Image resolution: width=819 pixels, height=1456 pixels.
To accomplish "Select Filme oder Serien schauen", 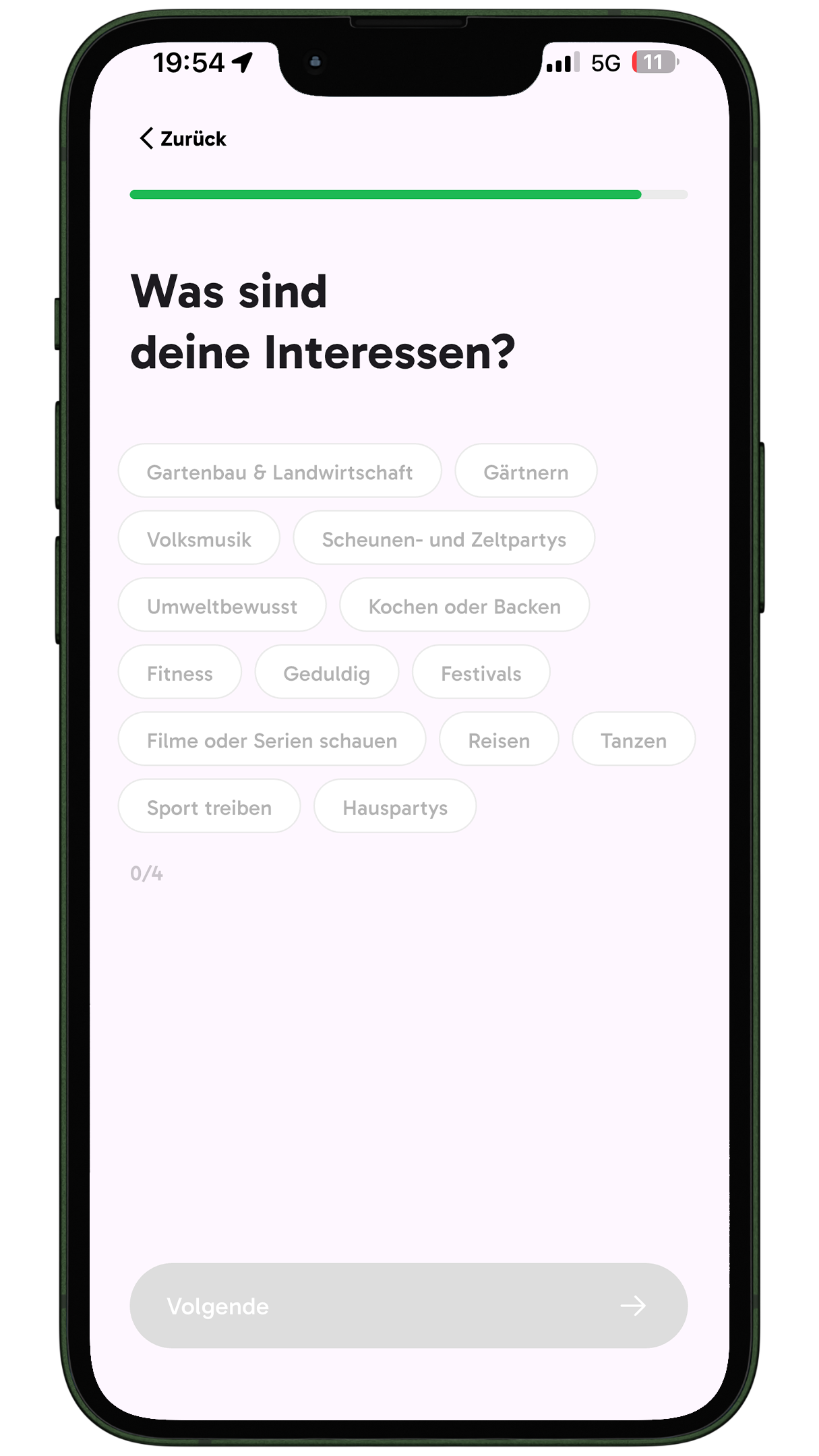I will (x=272, y=740).
